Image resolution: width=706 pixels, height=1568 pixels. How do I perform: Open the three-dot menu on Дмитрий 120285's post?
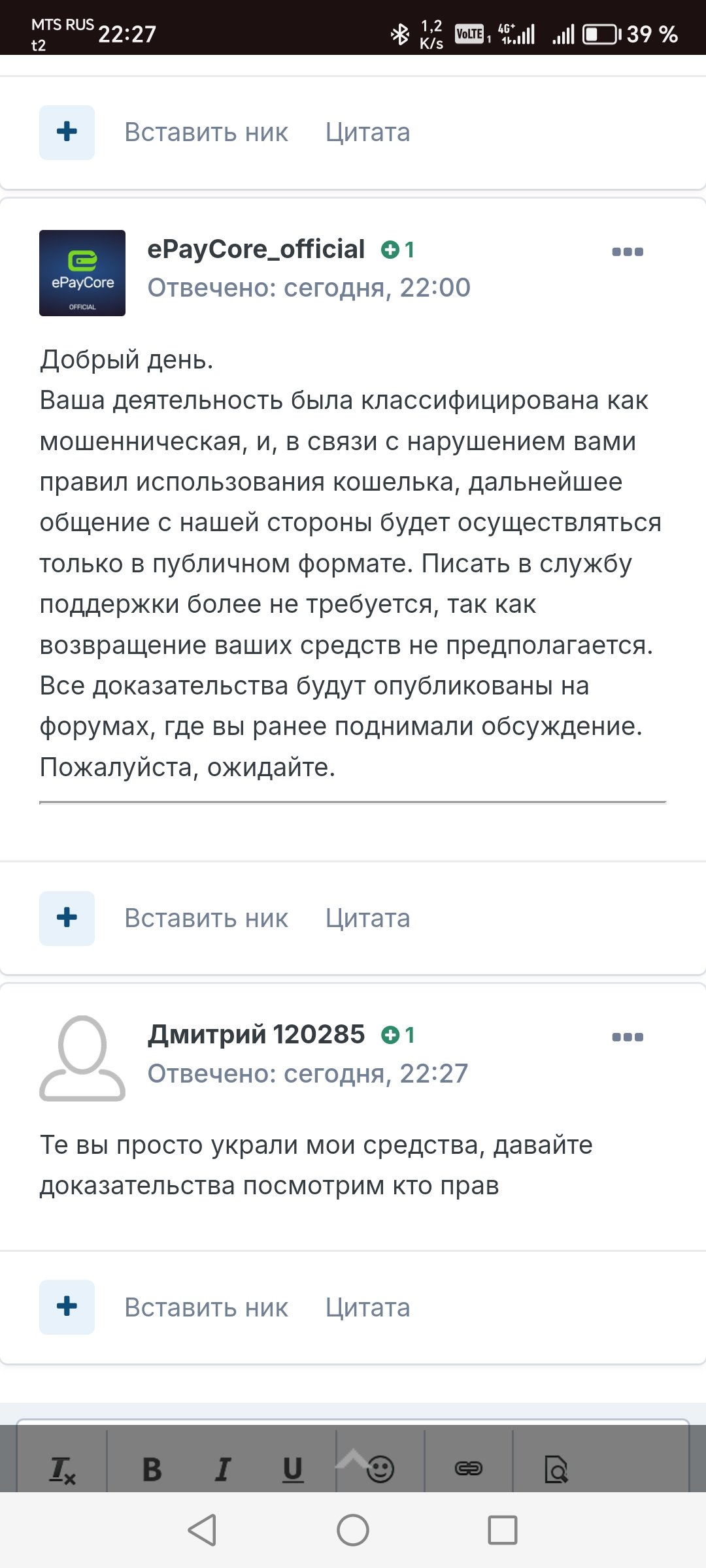pos(628,1037)
